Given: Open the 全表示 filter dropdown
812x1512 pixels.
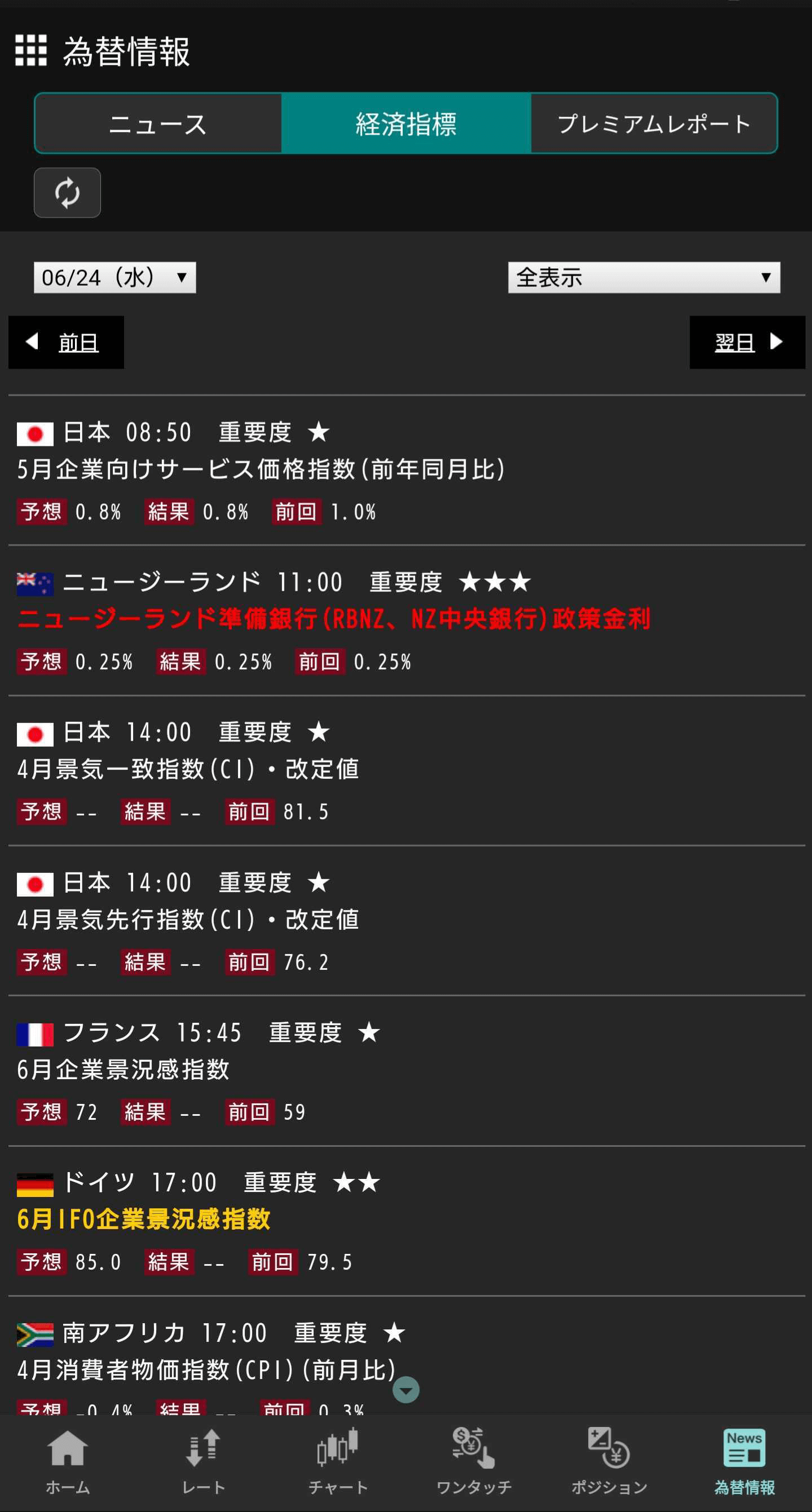Looking at the screenshot, I should click(x=643, y=278).
